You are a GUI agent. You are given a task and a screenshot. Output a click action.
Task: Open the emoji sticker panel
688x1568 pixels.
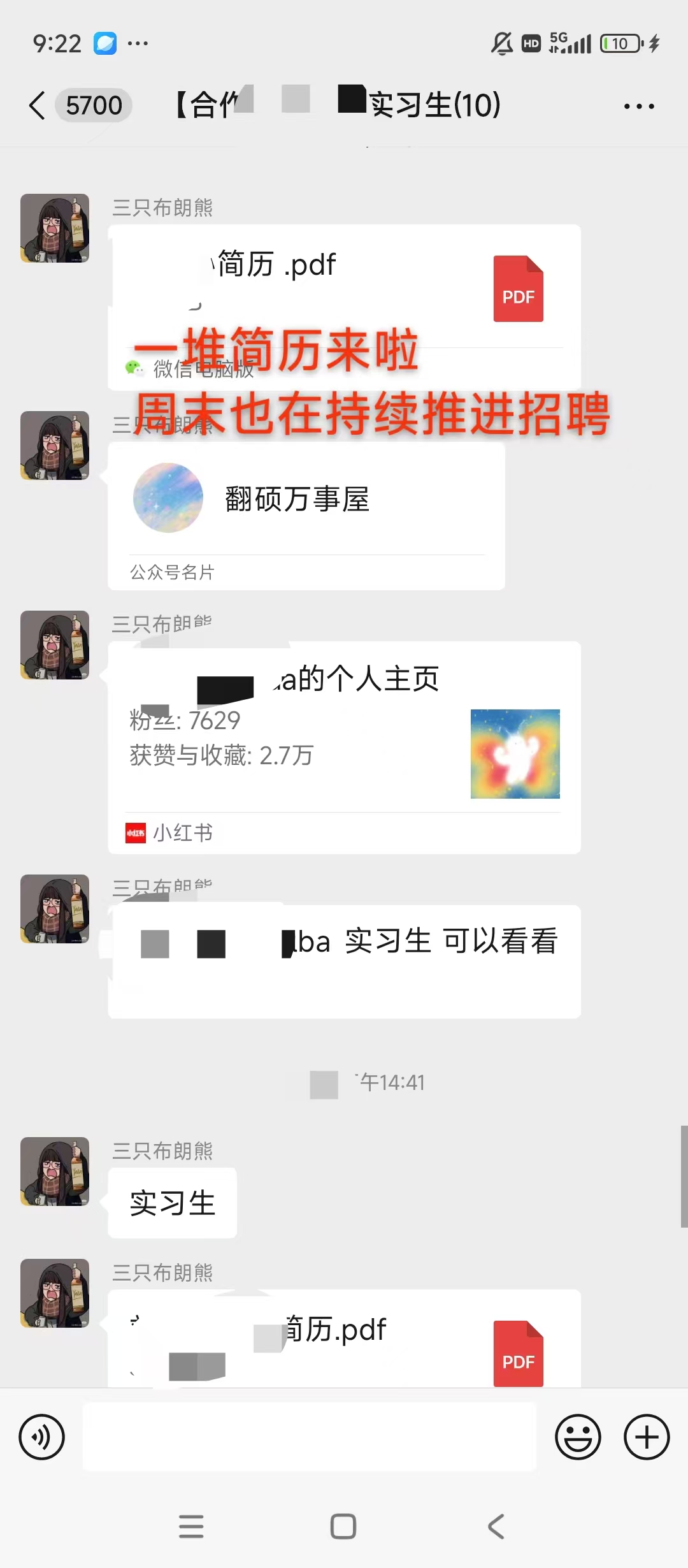578,1437
